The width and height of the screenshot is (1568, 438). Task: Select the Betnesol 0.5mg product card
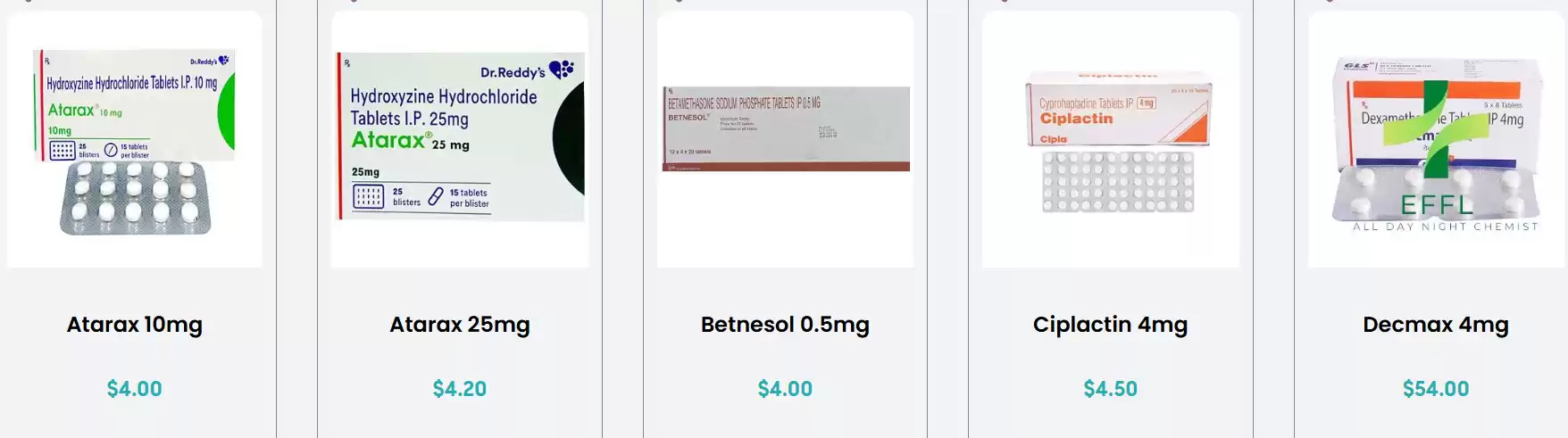coord(785,325)
